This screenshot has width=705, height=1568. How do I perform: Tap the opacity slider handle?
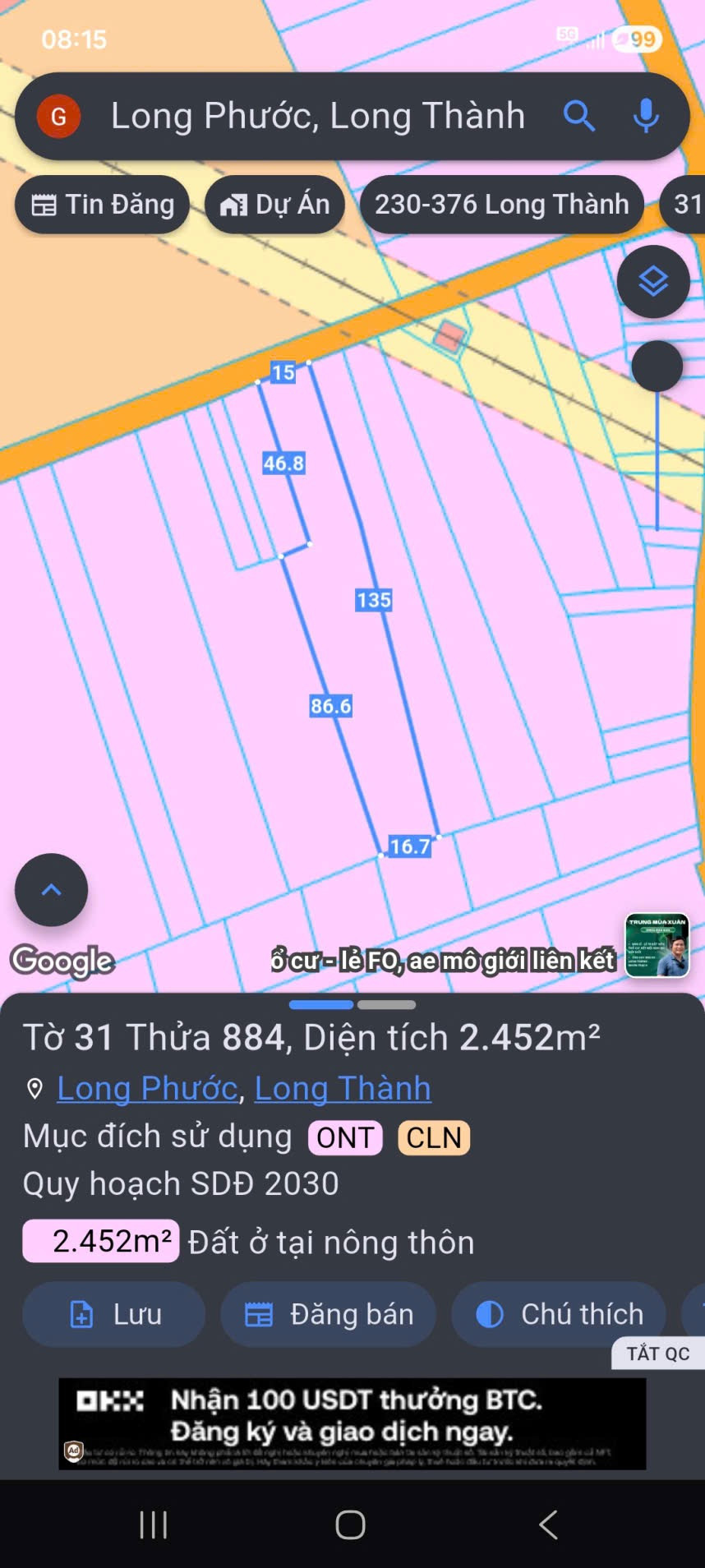pos(657,366)
